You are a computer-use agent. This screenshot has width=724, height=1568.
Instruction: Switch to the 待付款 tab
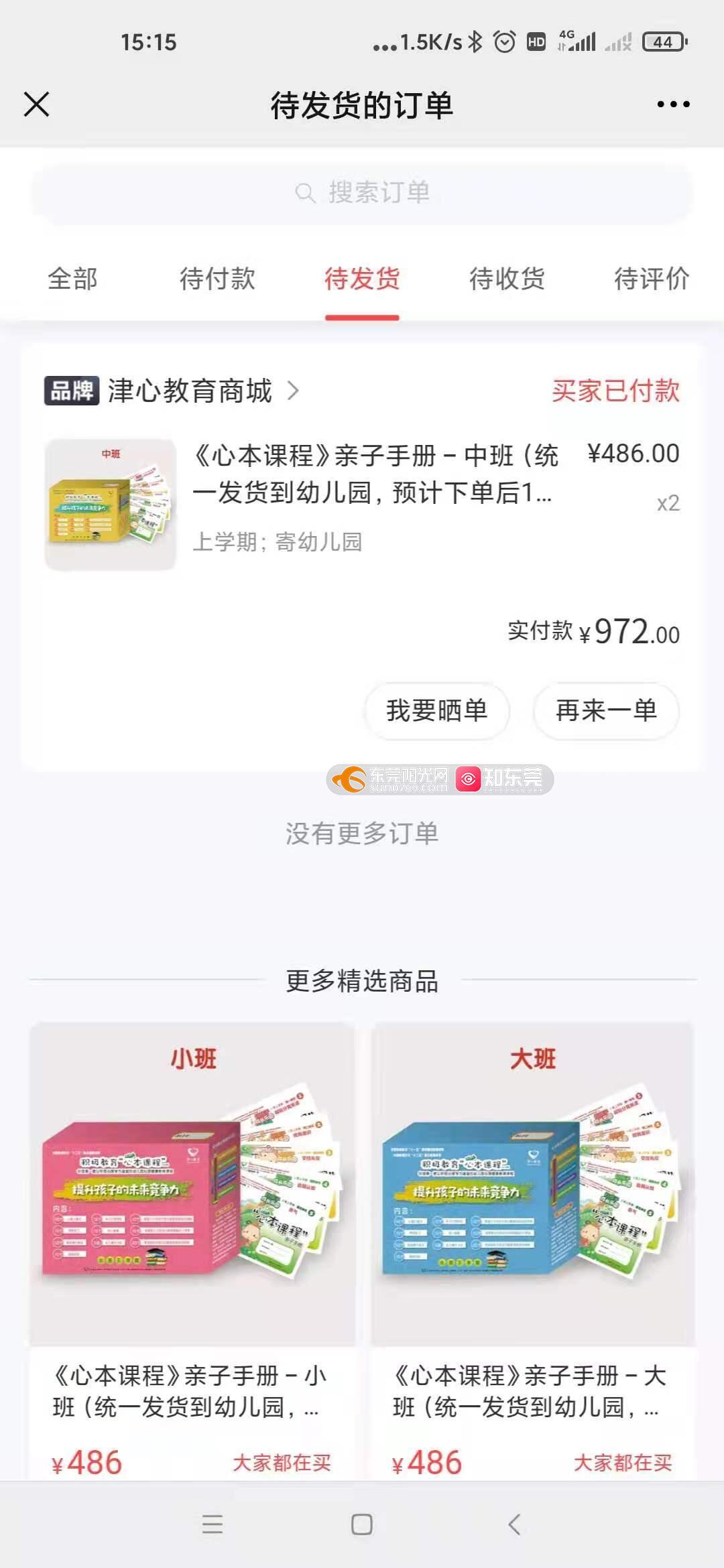(x=217, y=279)
